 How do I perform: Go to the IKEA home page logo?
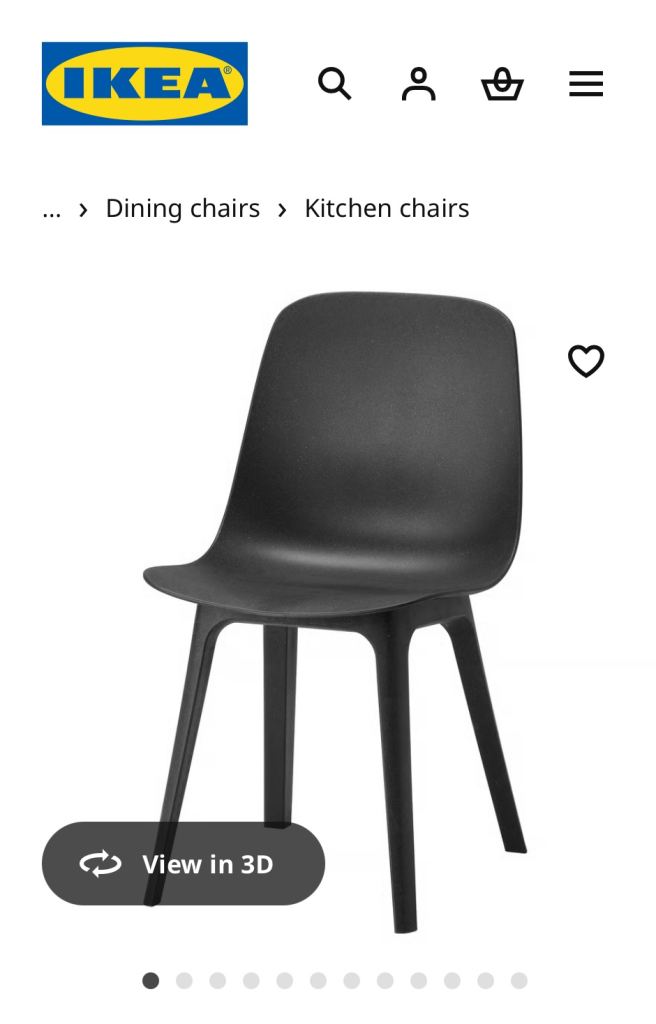coord(144,83)
